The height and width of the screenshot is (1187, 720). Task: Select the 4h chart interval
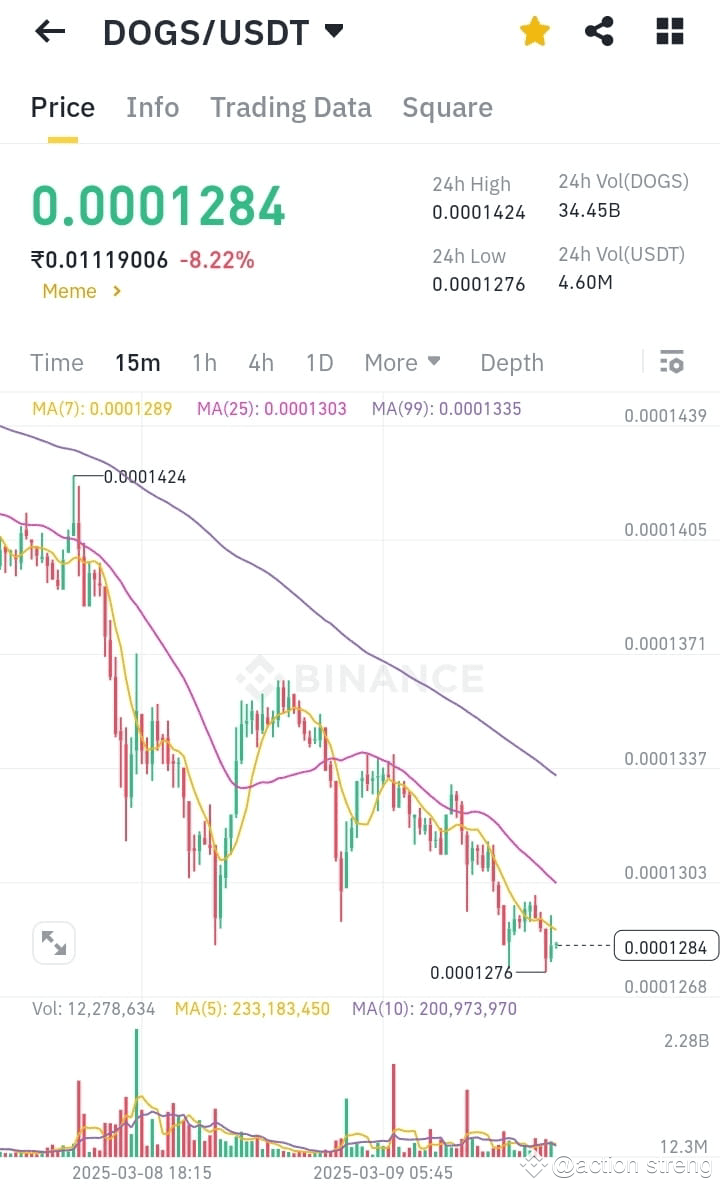click(261, 362)
